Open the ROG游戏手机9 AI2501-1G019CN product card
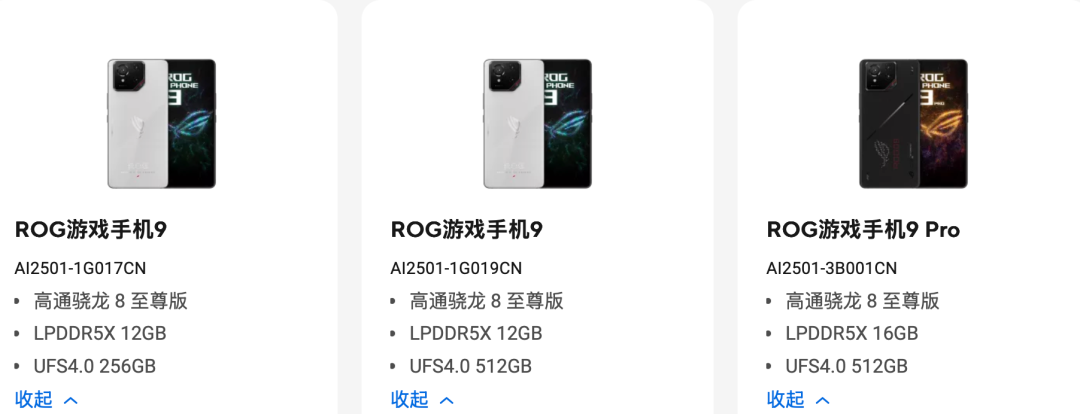This screenshot has width=1080, height=414. pyautogui.click(x=467, y=230)
